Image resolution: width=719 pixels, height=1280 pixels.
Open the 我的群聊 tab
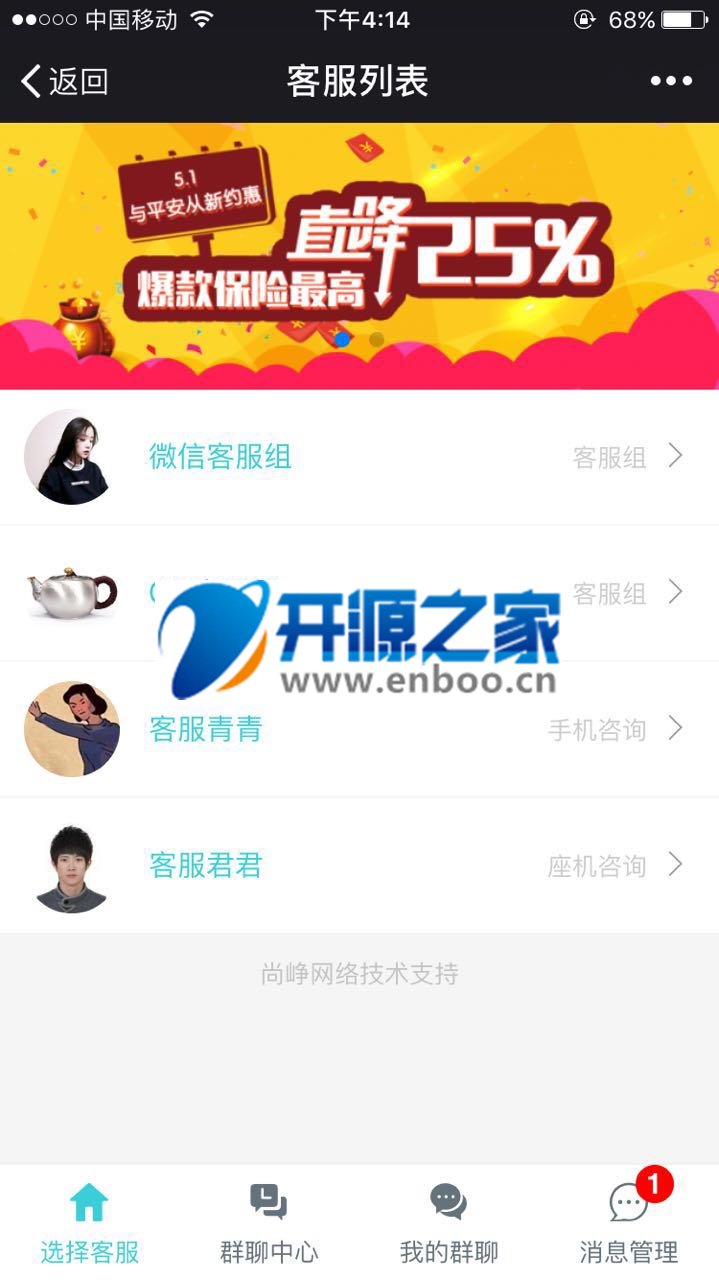click(448, 1222)
